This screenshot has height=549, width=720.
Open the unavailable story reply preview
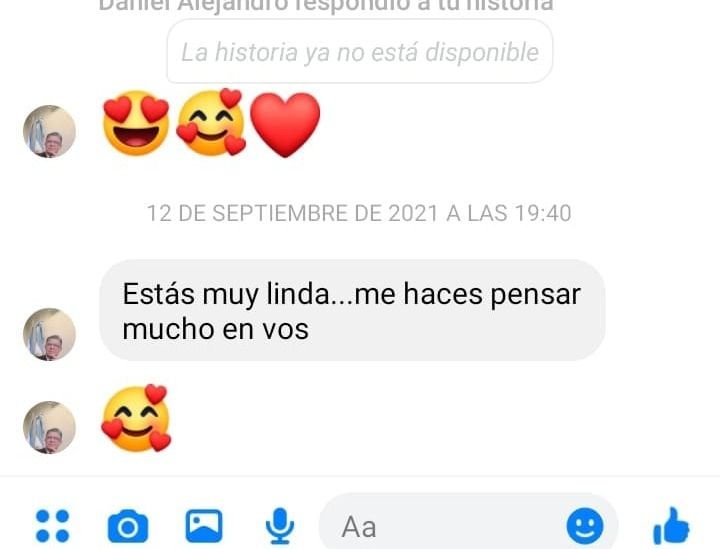359,52
